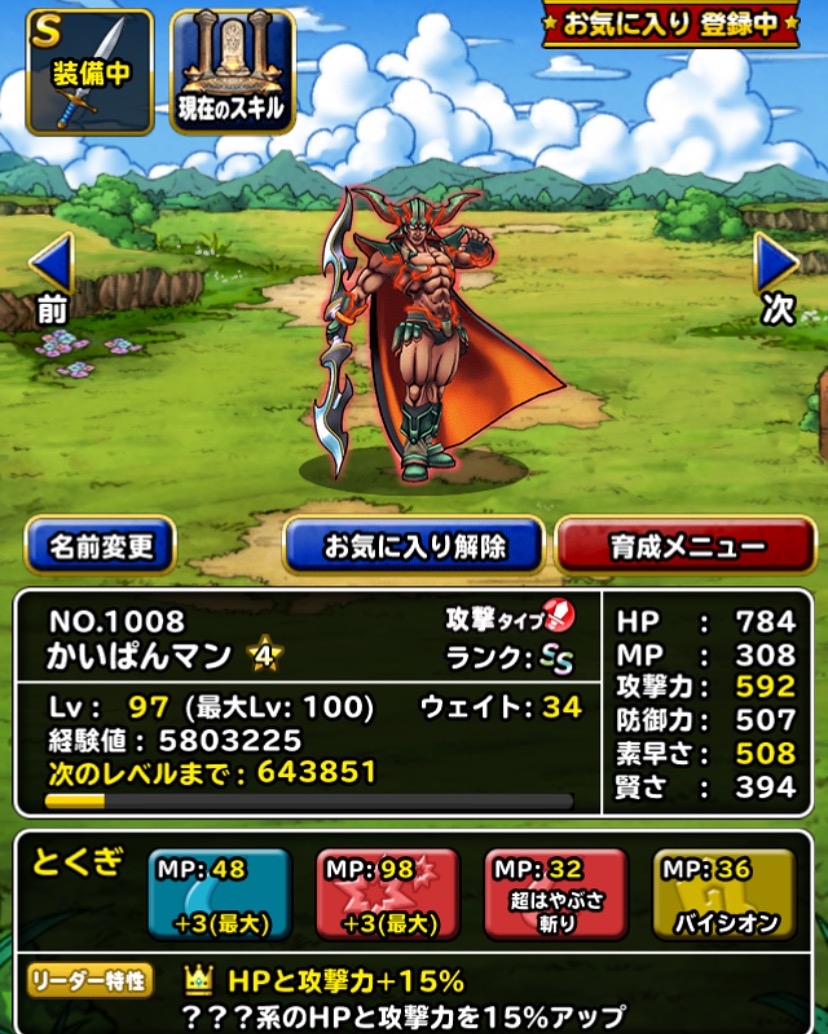
Task: Select the red MP:98 skill
Action: click(388, 894)
